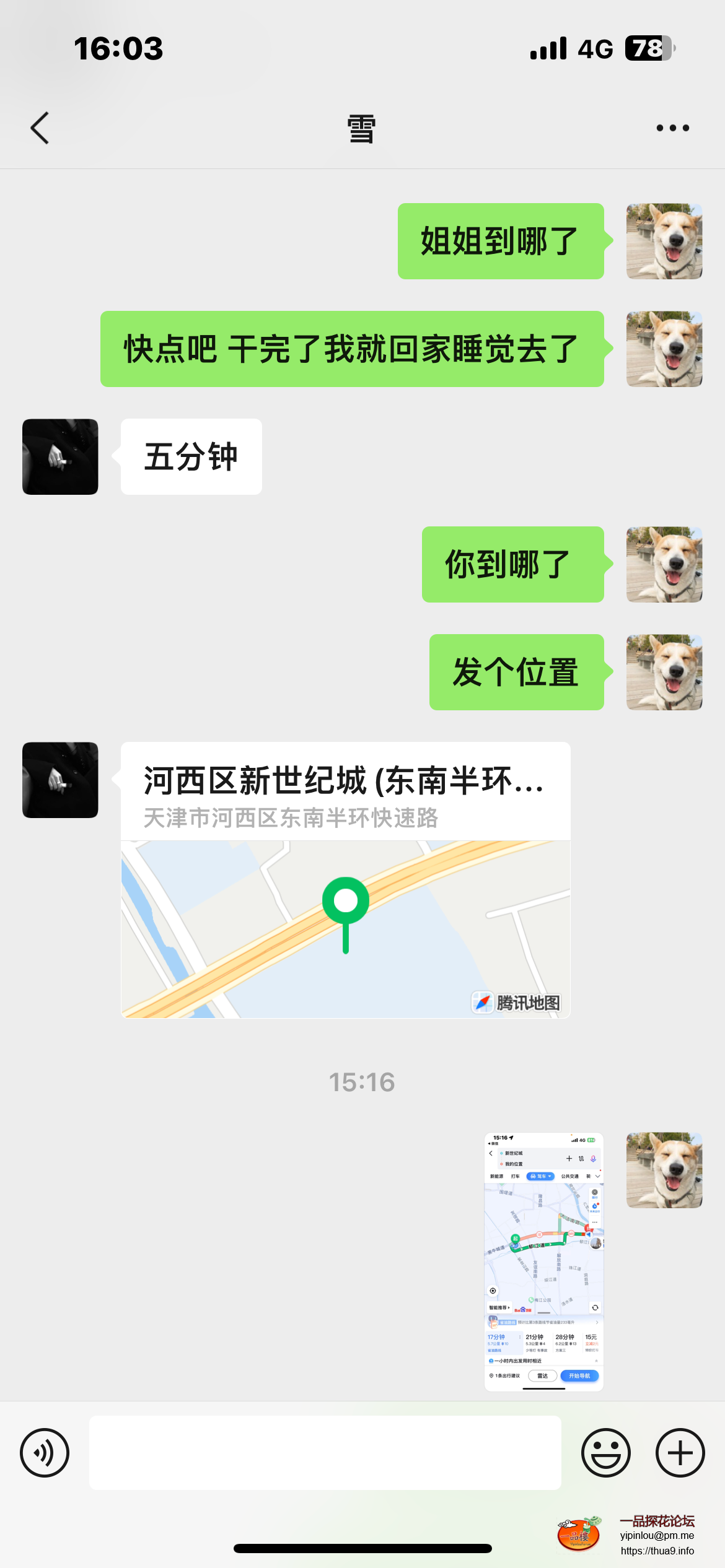Open the emoji picker
This screenshot has height=1568, width=725.
(606, 1452)
